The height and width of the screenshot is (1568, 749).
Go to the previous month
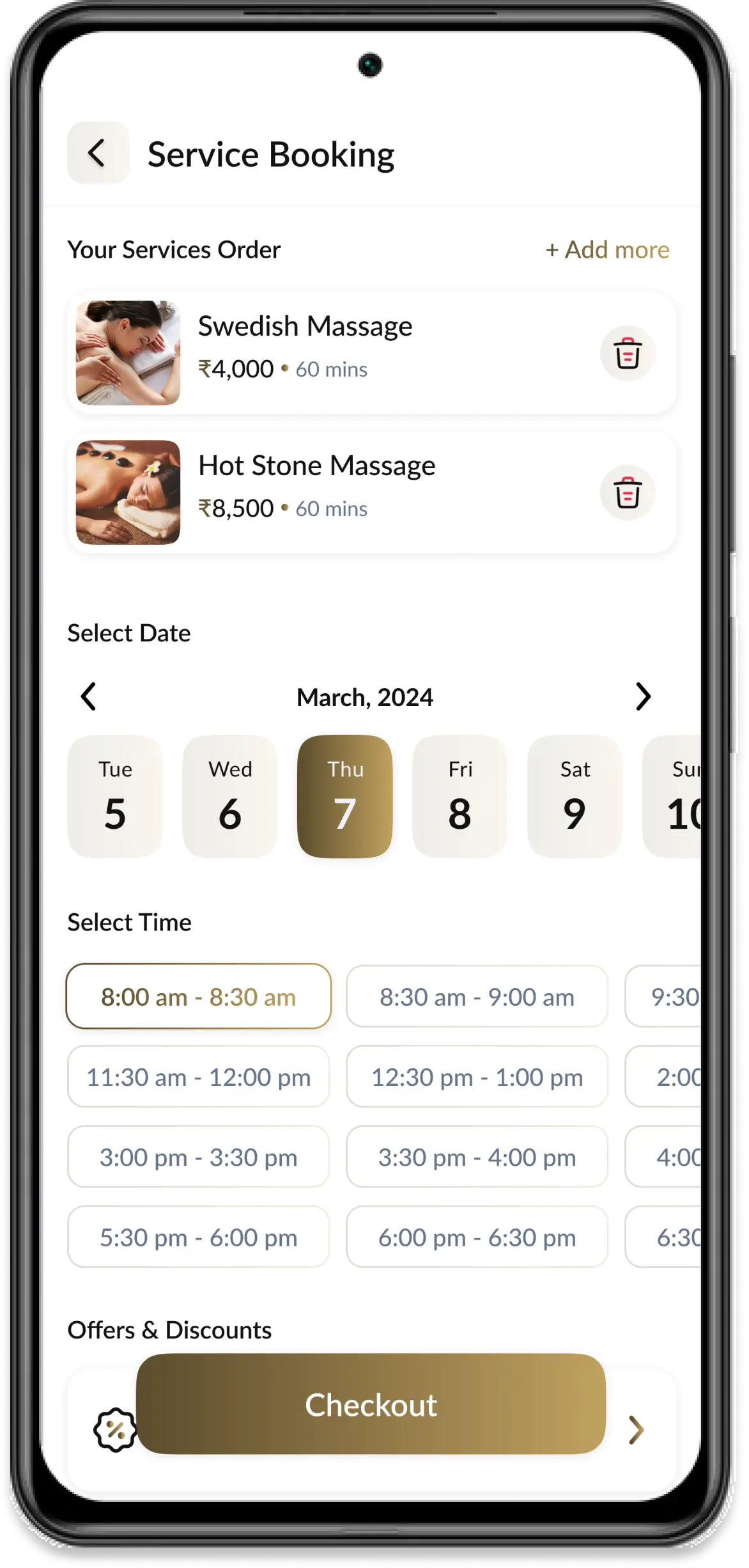pos(89,696)
